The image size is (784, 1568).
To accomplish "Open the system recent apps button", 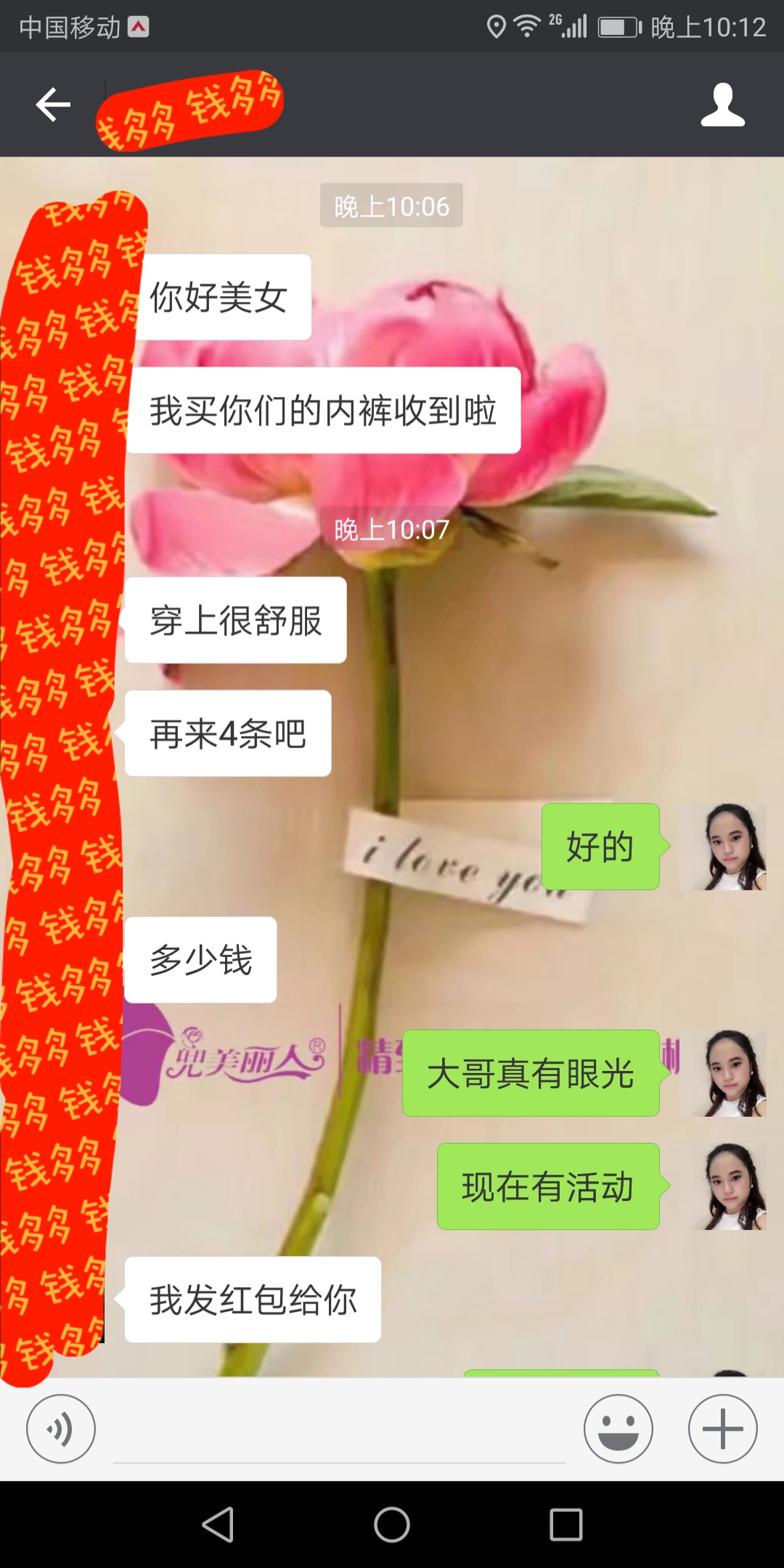I will [566, 1524].
